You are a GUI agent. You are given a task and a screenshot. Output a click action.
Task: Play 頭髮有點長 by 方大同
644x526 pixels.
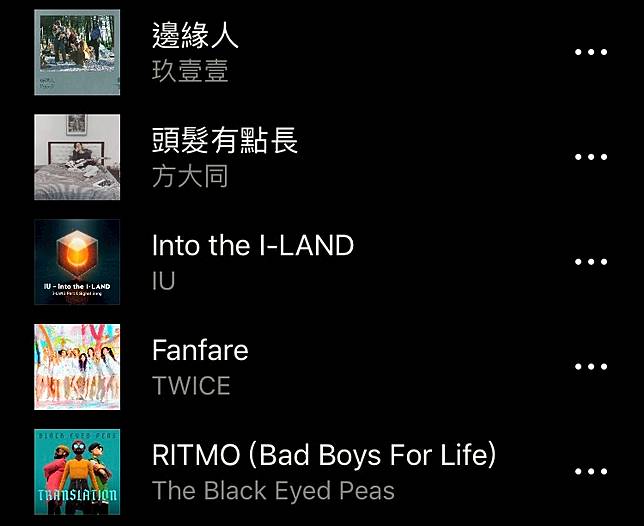pos(224,141)
